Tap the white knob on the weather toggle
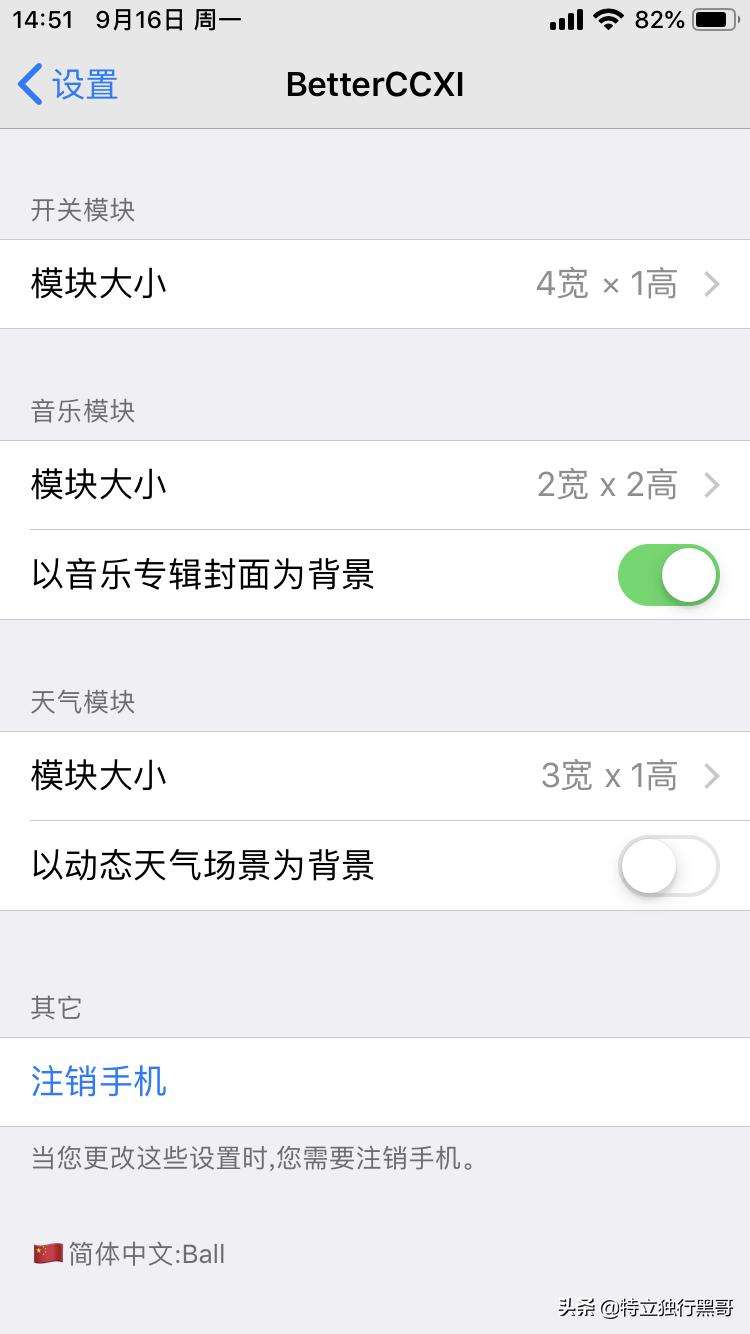 coord(647,866)
